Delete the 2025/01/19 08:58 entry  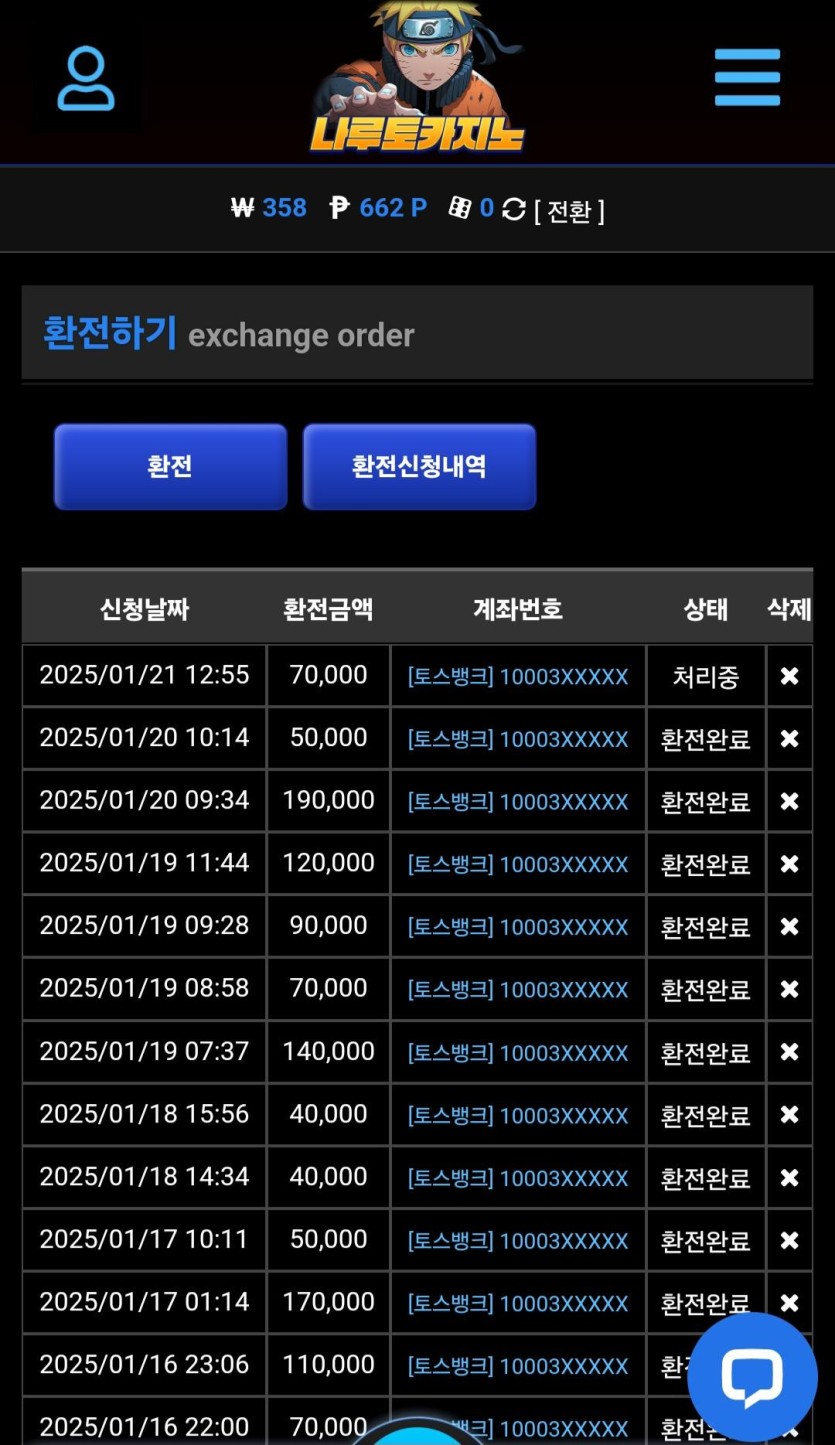789,989
